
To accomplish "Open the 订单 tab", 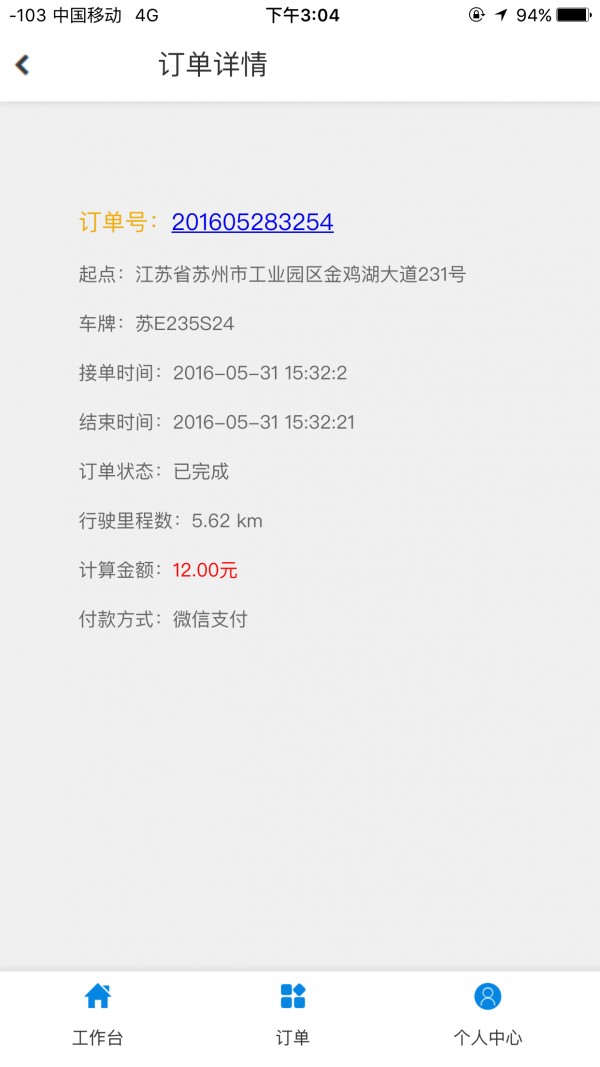I will (x=293, y=1013).
